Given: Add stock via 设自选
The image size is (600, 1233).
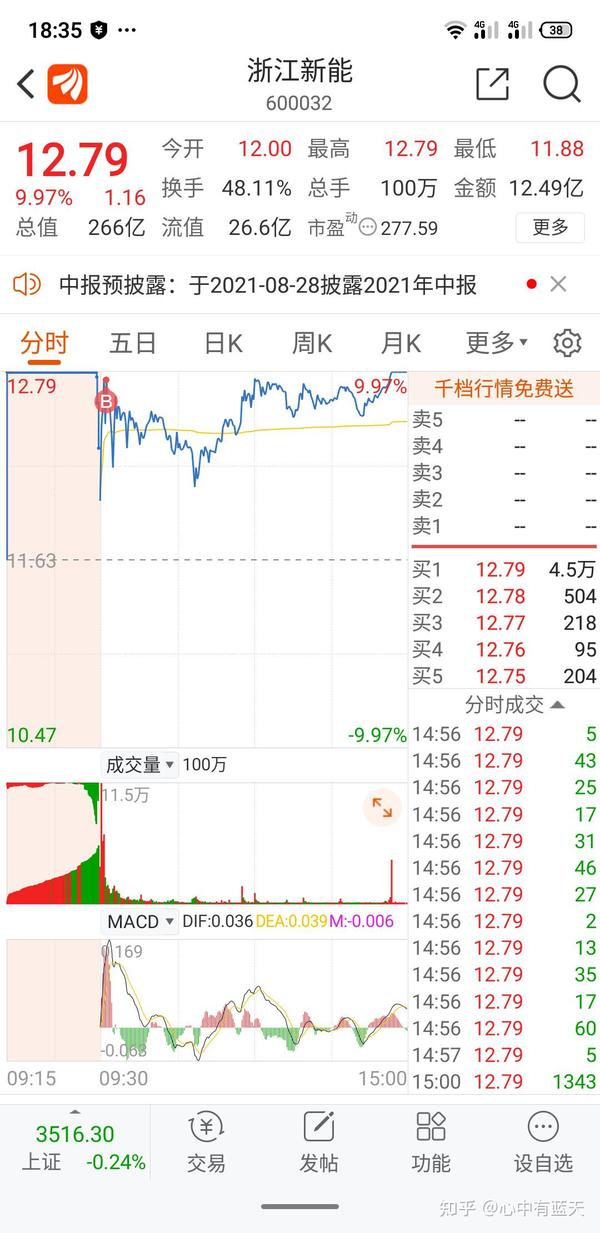Looking at the screenshot, I should [543, 1143].
